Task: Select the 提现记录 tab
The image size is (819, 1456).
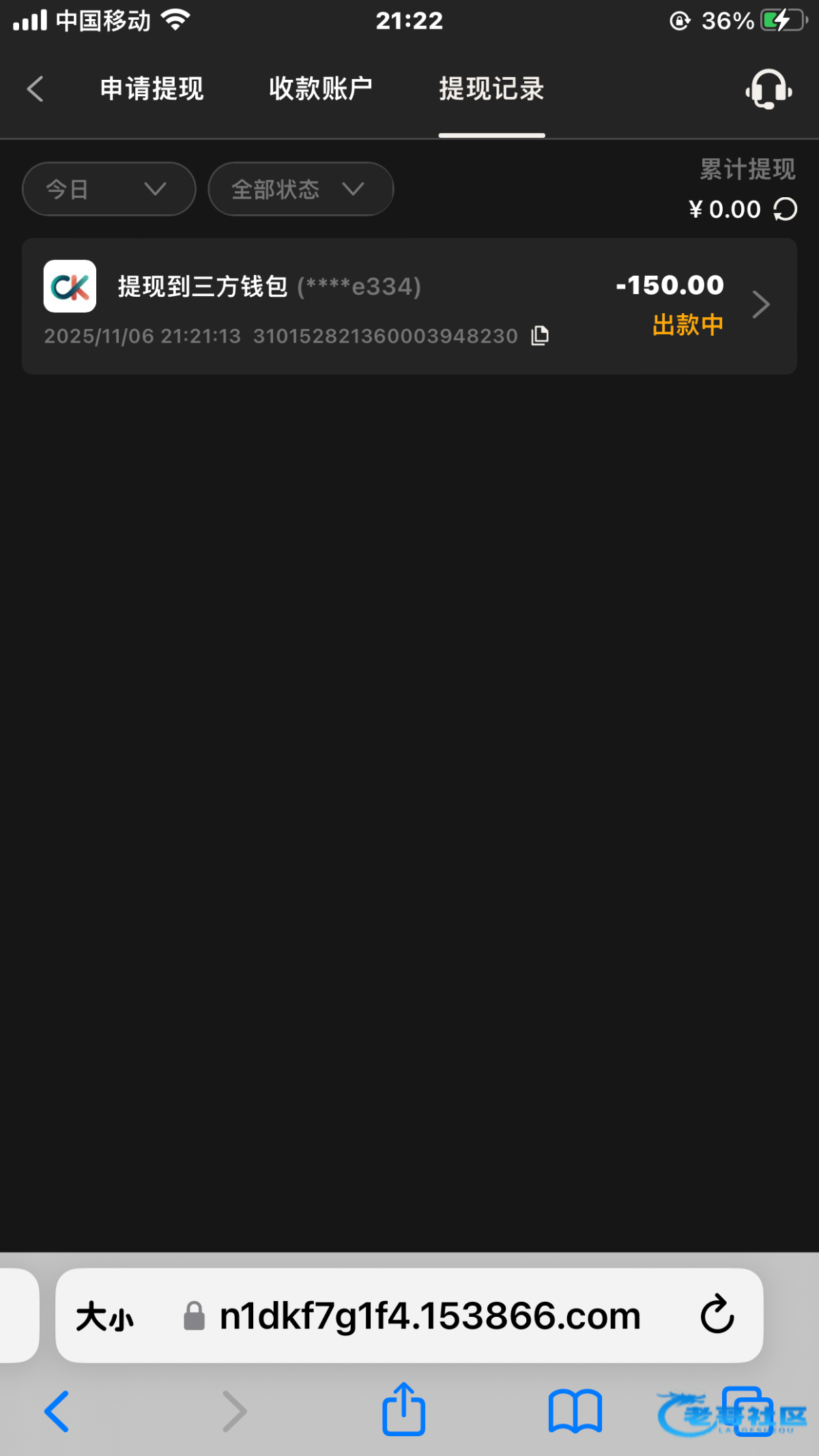Action: (491, 89)
